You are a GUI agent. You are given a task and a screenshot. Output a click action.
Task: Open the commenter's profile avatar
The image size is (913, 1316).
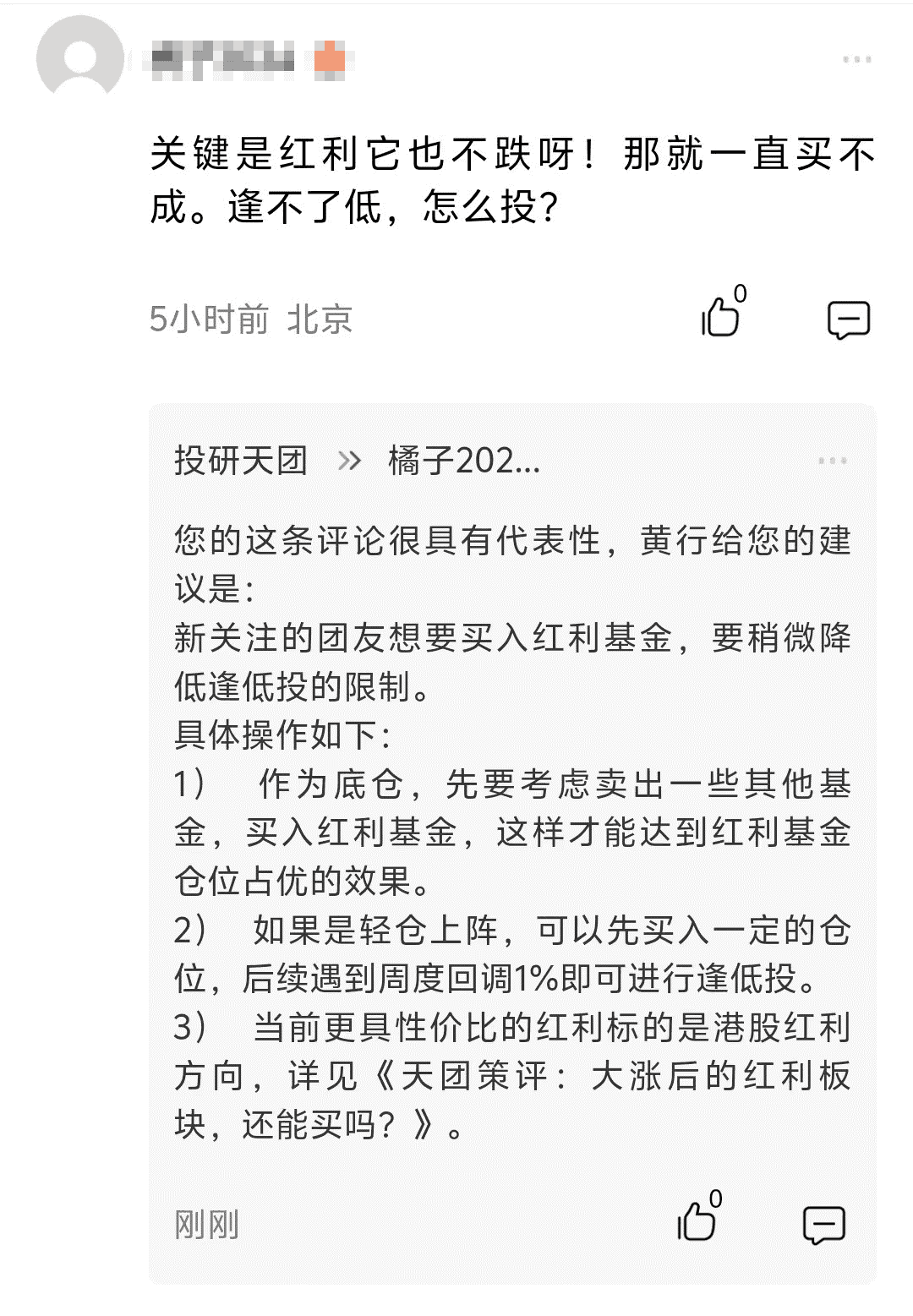(79, 59)
